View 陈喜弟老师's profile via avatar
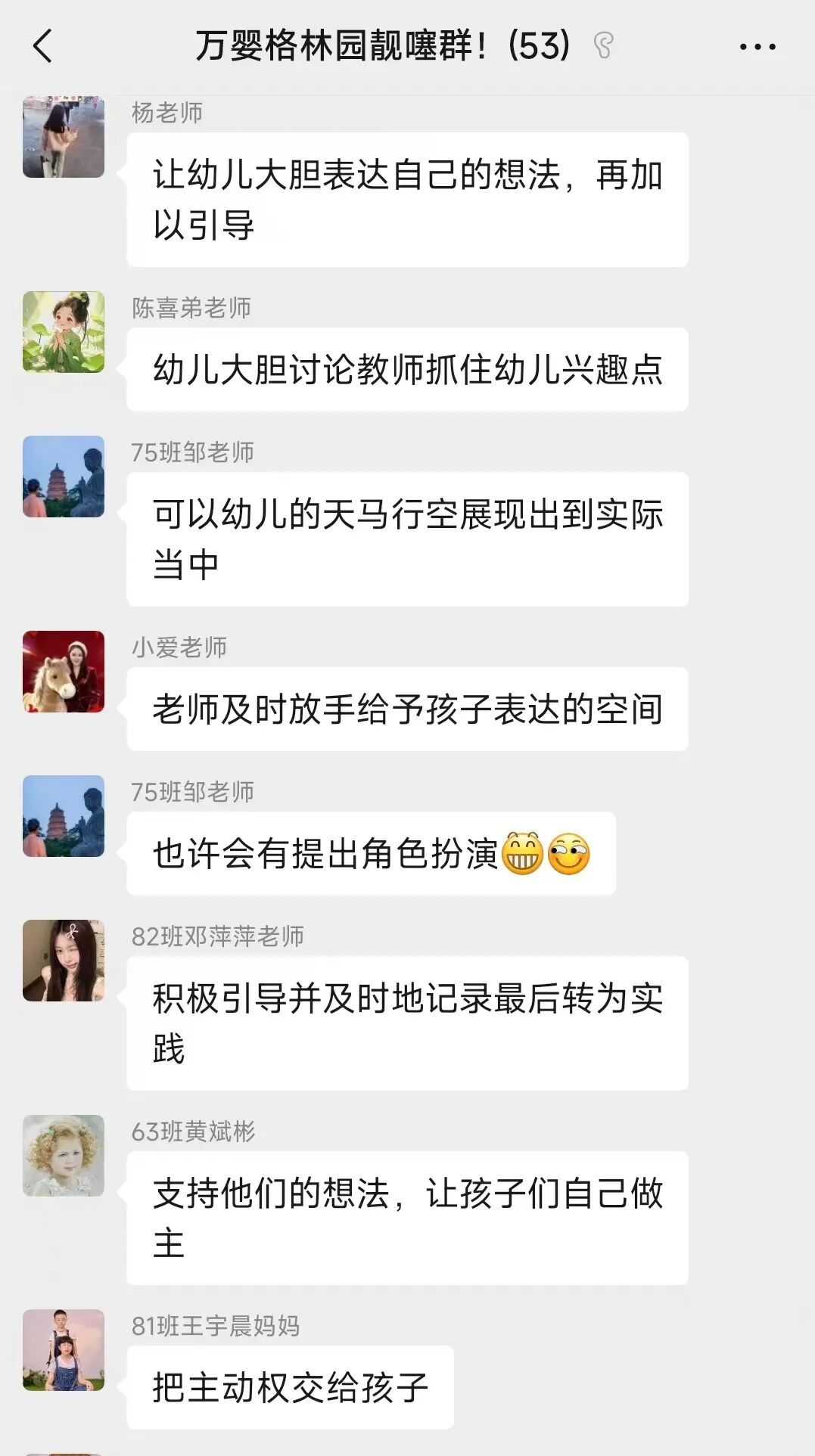This screenshot has width=815, height=1456. [x=64, y=332]
